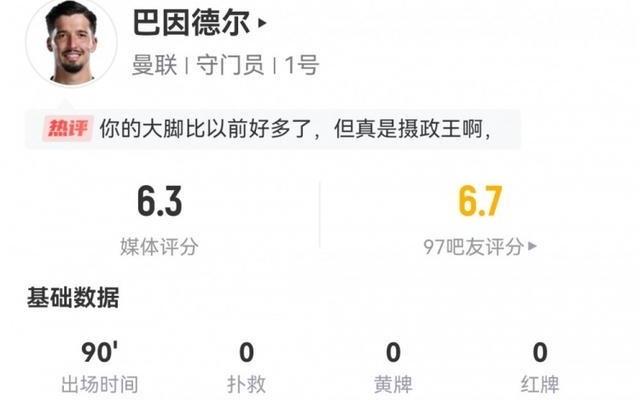Image resolution: width=640 pixels, height=400 pixels.
Task: View the 97吧友评分 fan ratings
Action: click(x=479, y=246)
